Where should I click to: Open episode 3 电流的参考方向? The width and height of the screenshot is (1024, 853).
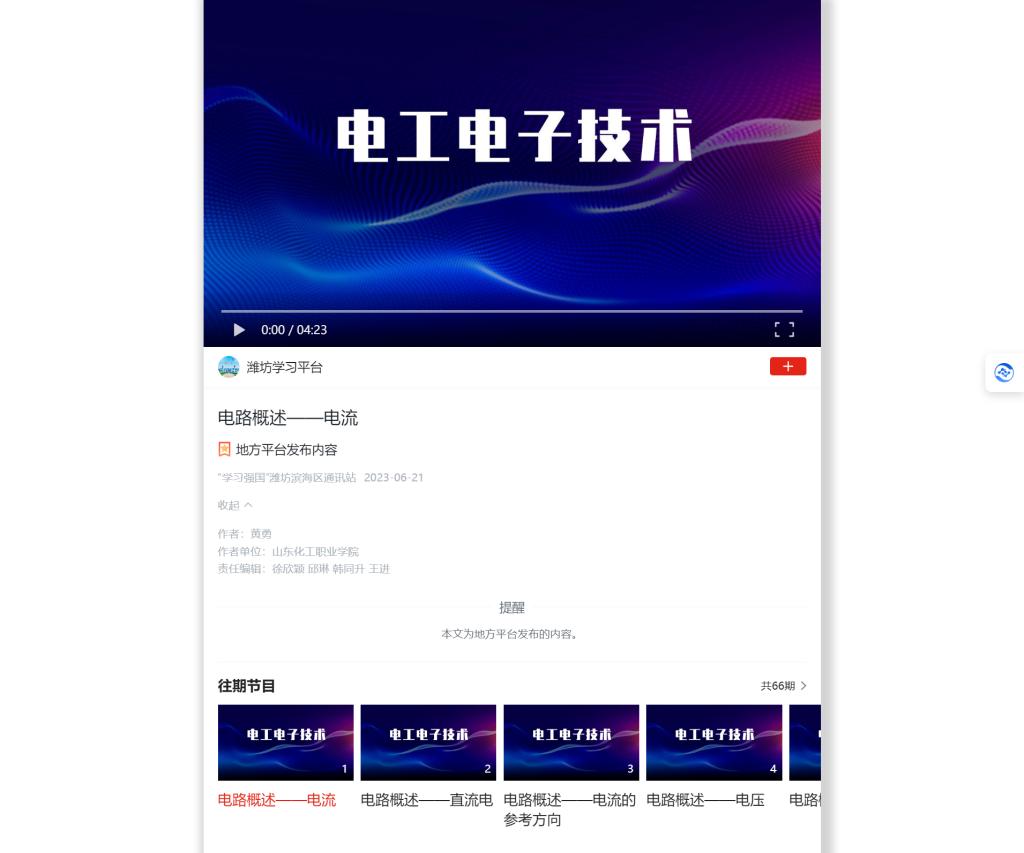coord(571,742)
